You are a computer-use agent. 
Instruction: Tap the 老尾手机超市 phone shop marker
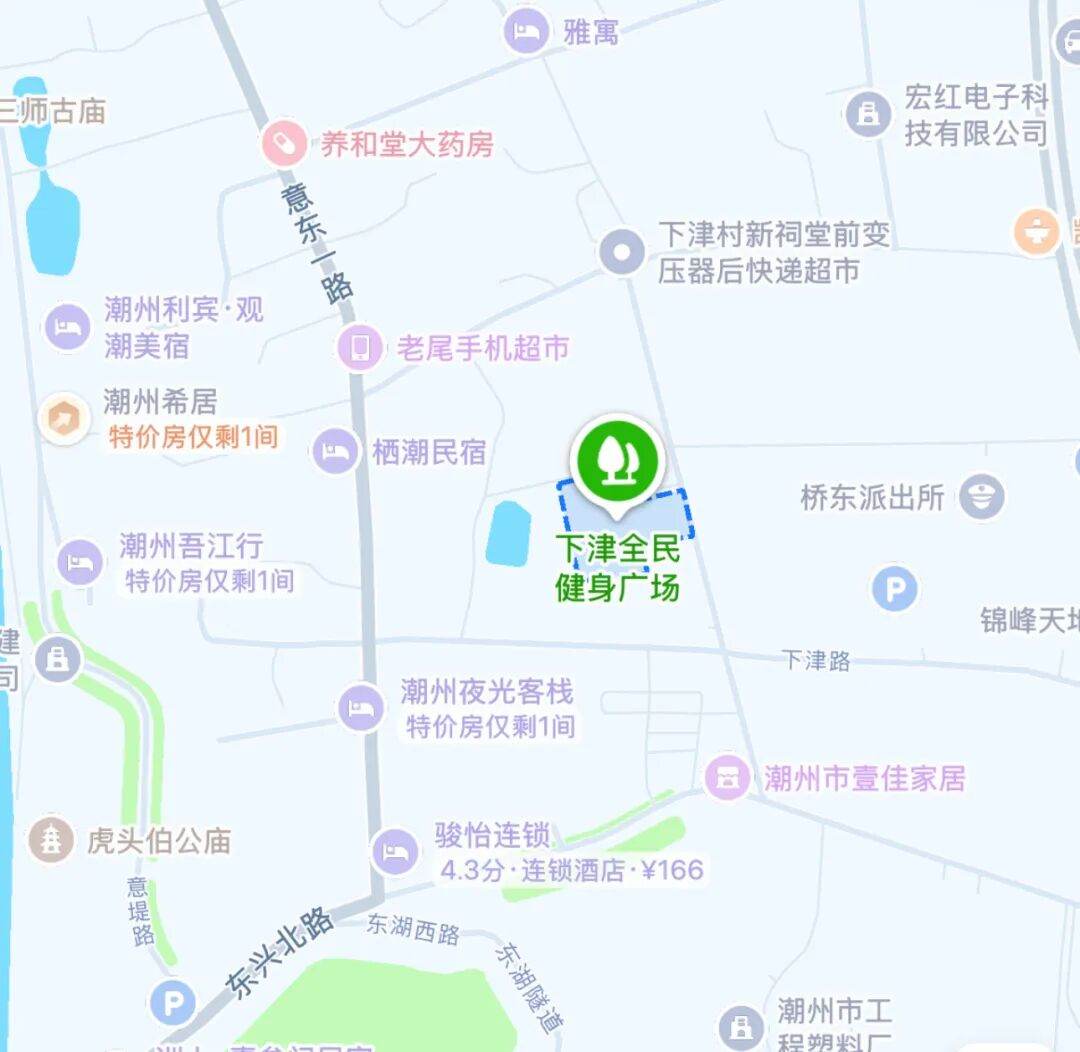coord(360,348)
